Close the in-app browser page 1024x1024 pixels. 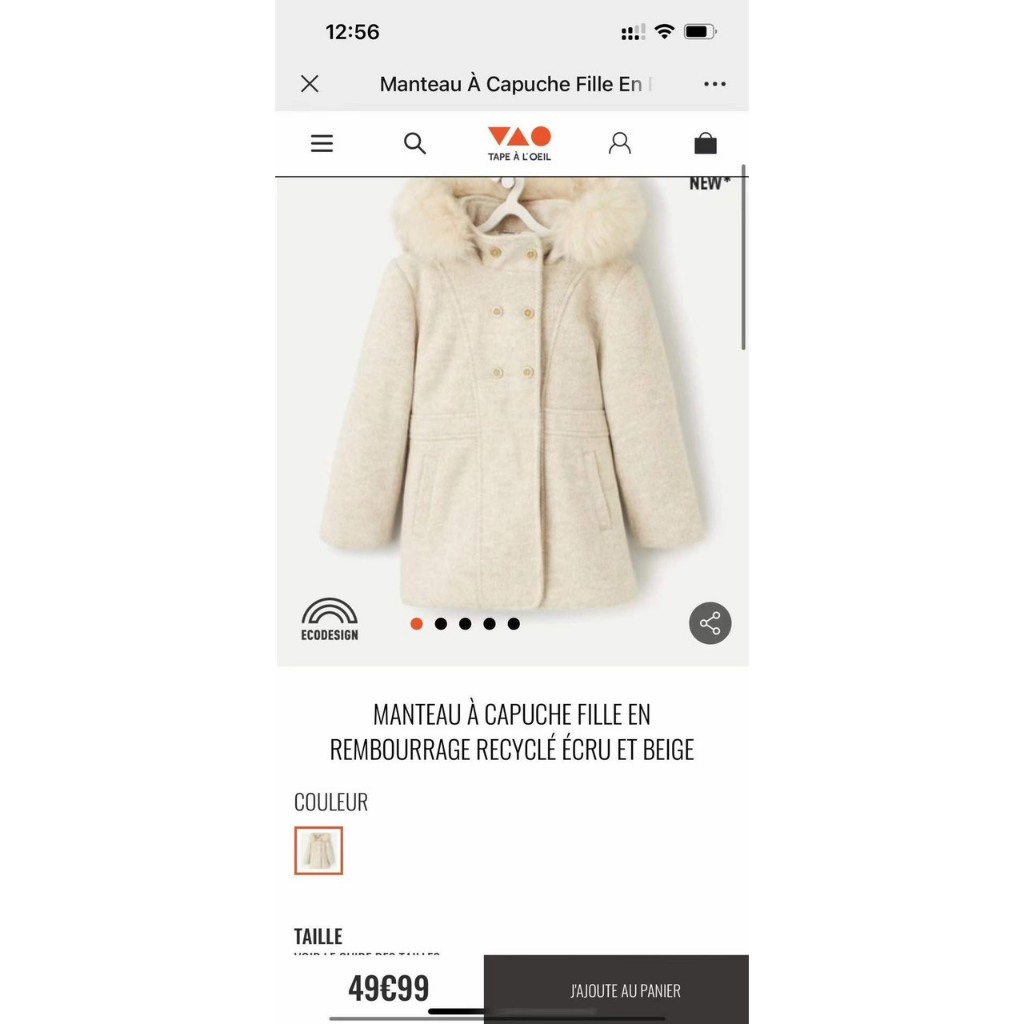pyautogui.click(x=310, y=84)
